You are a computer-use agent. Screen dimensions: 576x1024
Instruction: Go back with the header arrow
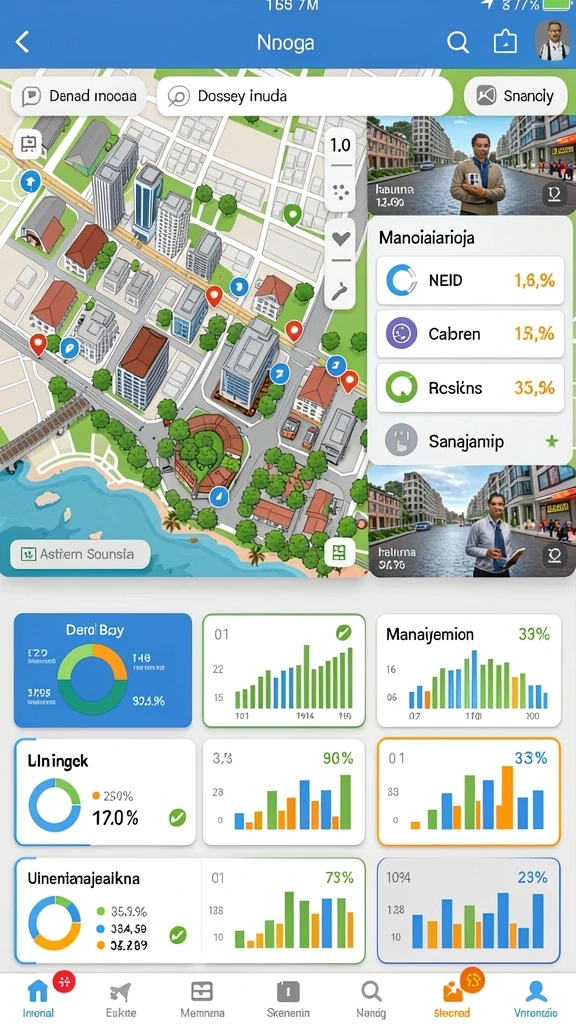click(x=22, y=42)
